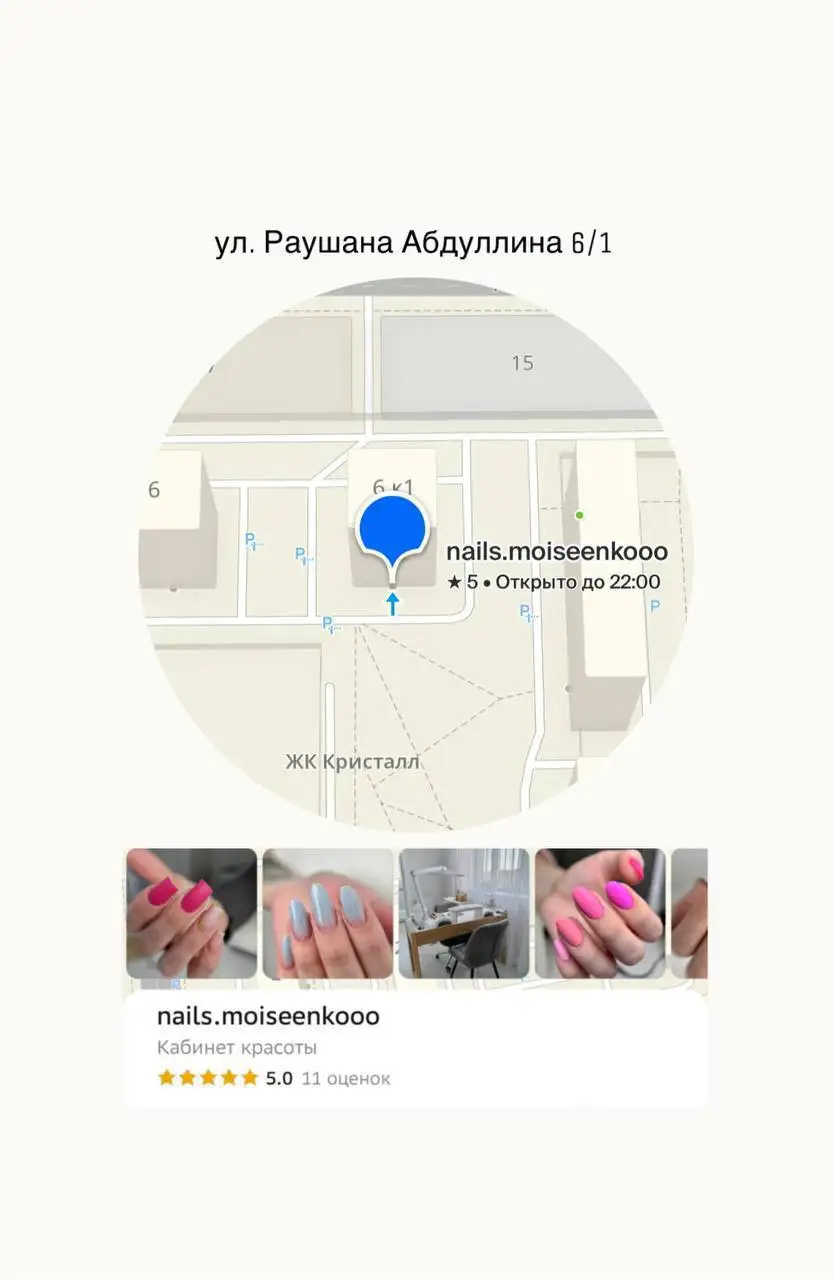Screen dimensions: 833x1280
Task: Click the green dot marker on the map
Action: pos(580,516)
